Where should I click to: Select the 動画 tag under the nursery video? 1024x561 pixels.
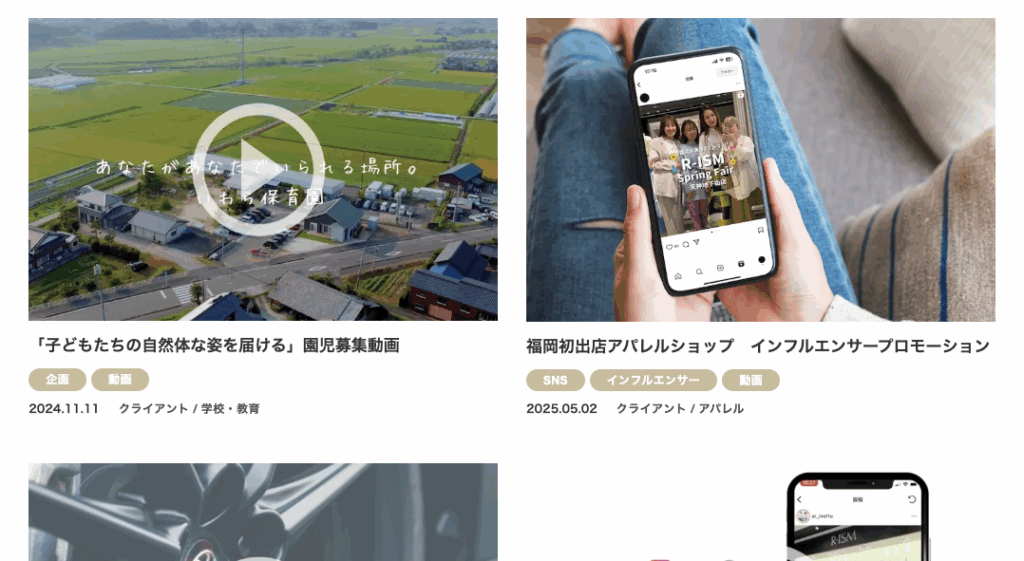(x=120, y=380)
